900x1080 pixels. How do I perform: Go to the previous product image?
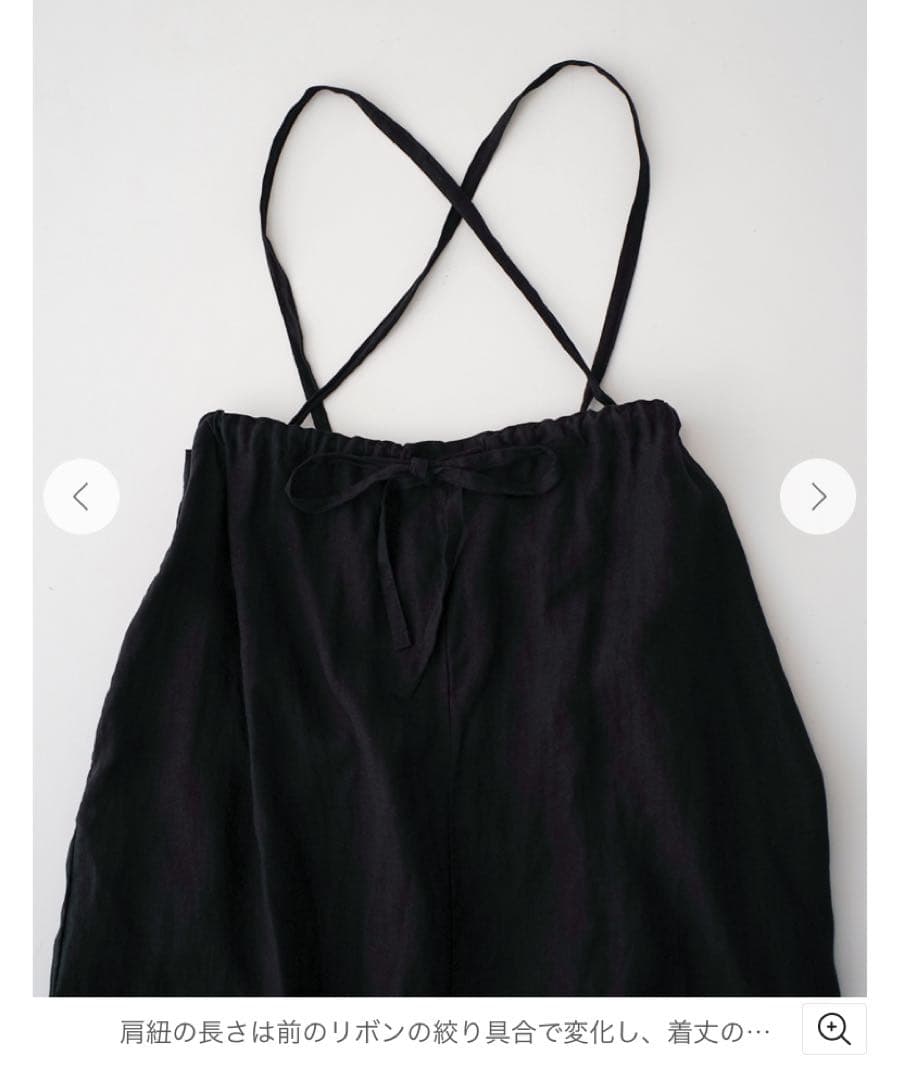pos(81,496)
